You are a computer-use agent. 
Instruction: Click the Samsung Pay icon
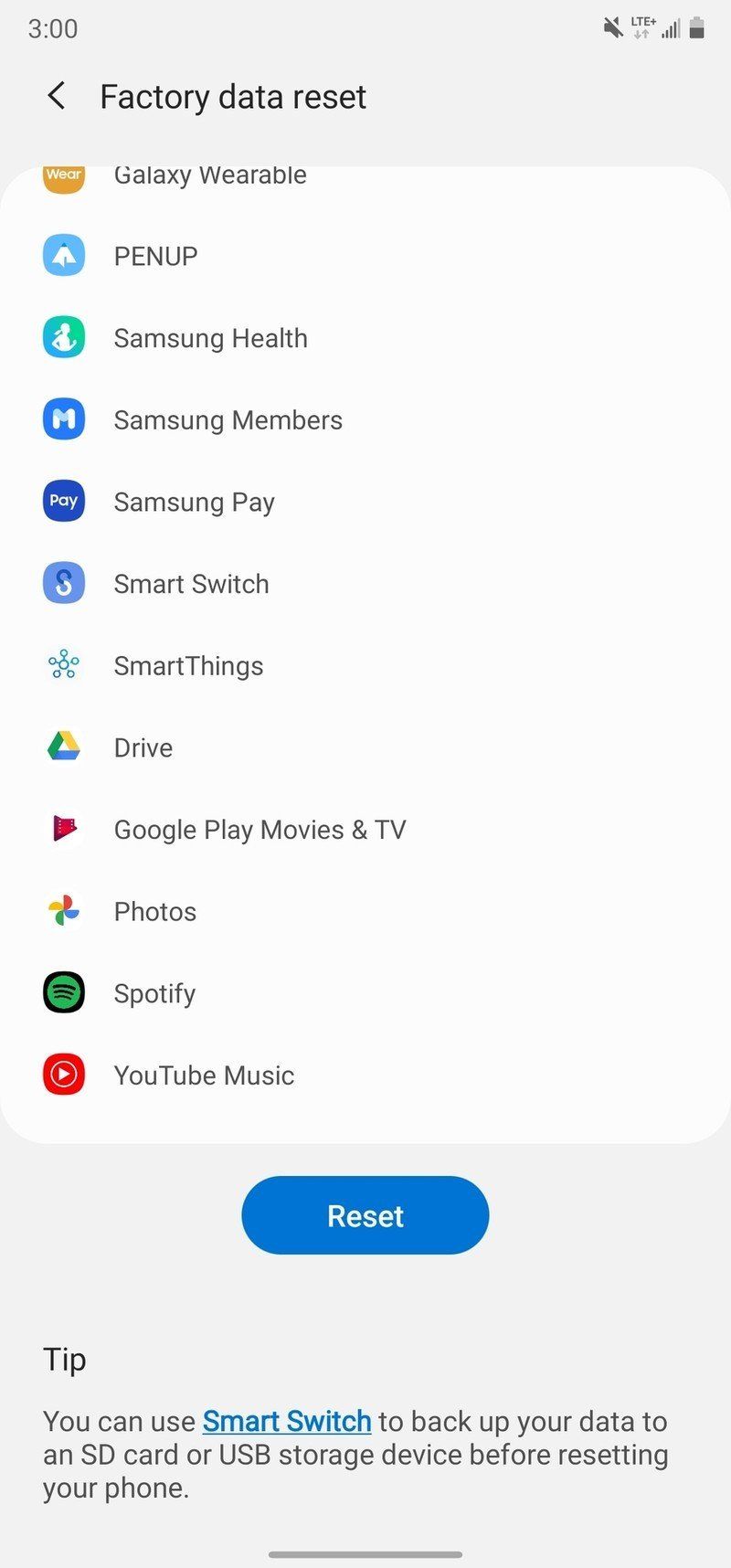pyautogui.click(x=62, y=501)
